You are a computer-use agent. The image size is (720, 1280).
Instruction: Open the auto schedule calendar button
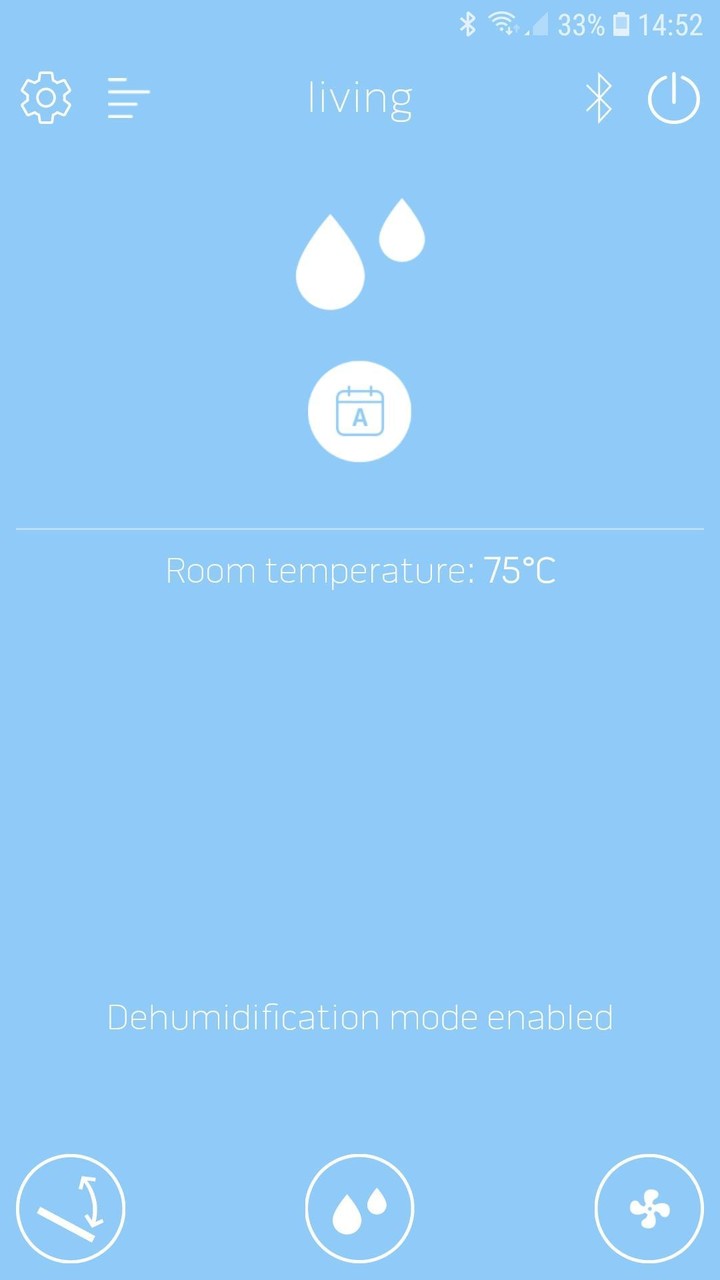(x=360, y=412)
